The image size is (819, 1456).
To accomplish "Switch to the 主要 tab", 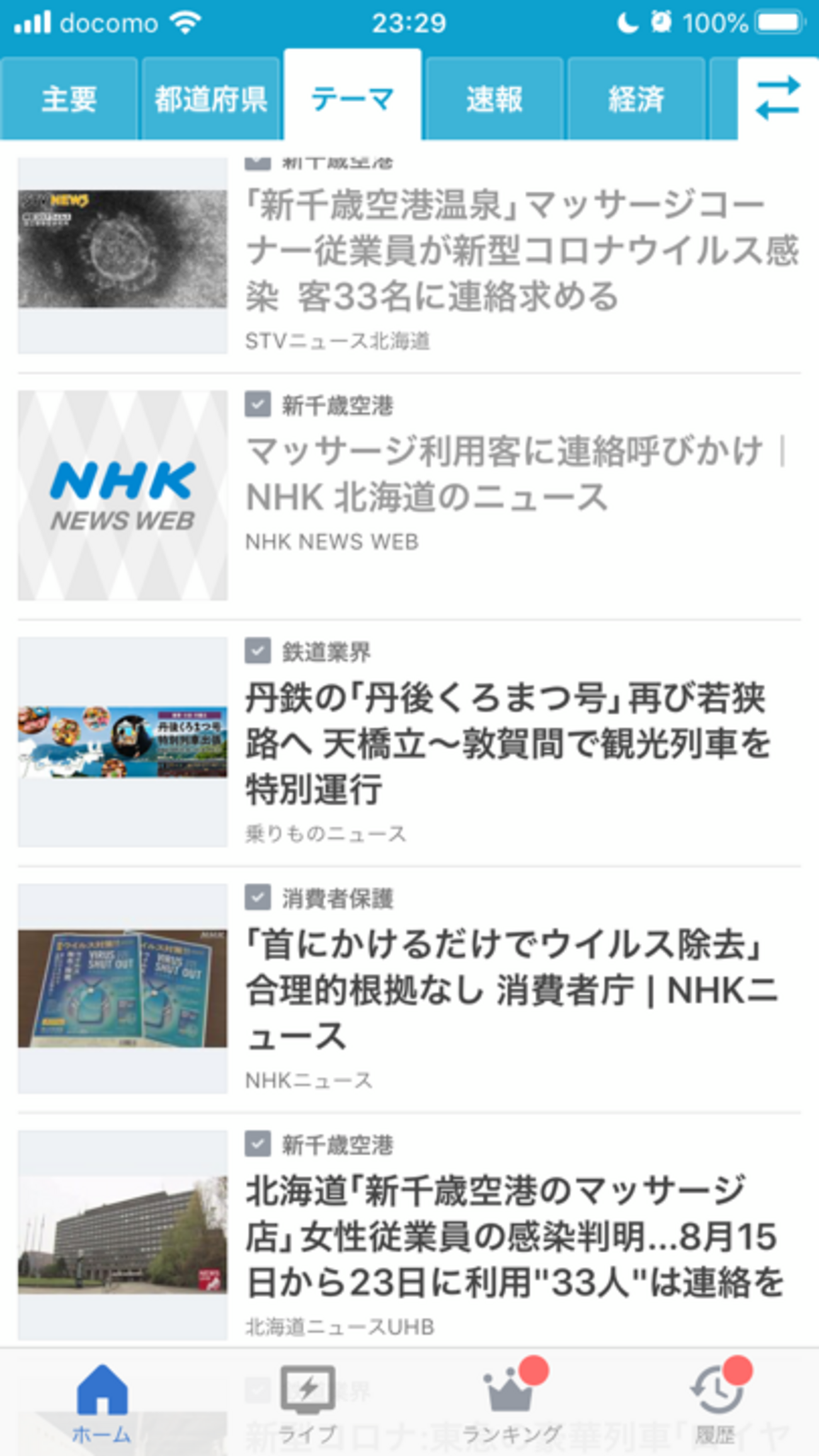I will click(69, 99).
